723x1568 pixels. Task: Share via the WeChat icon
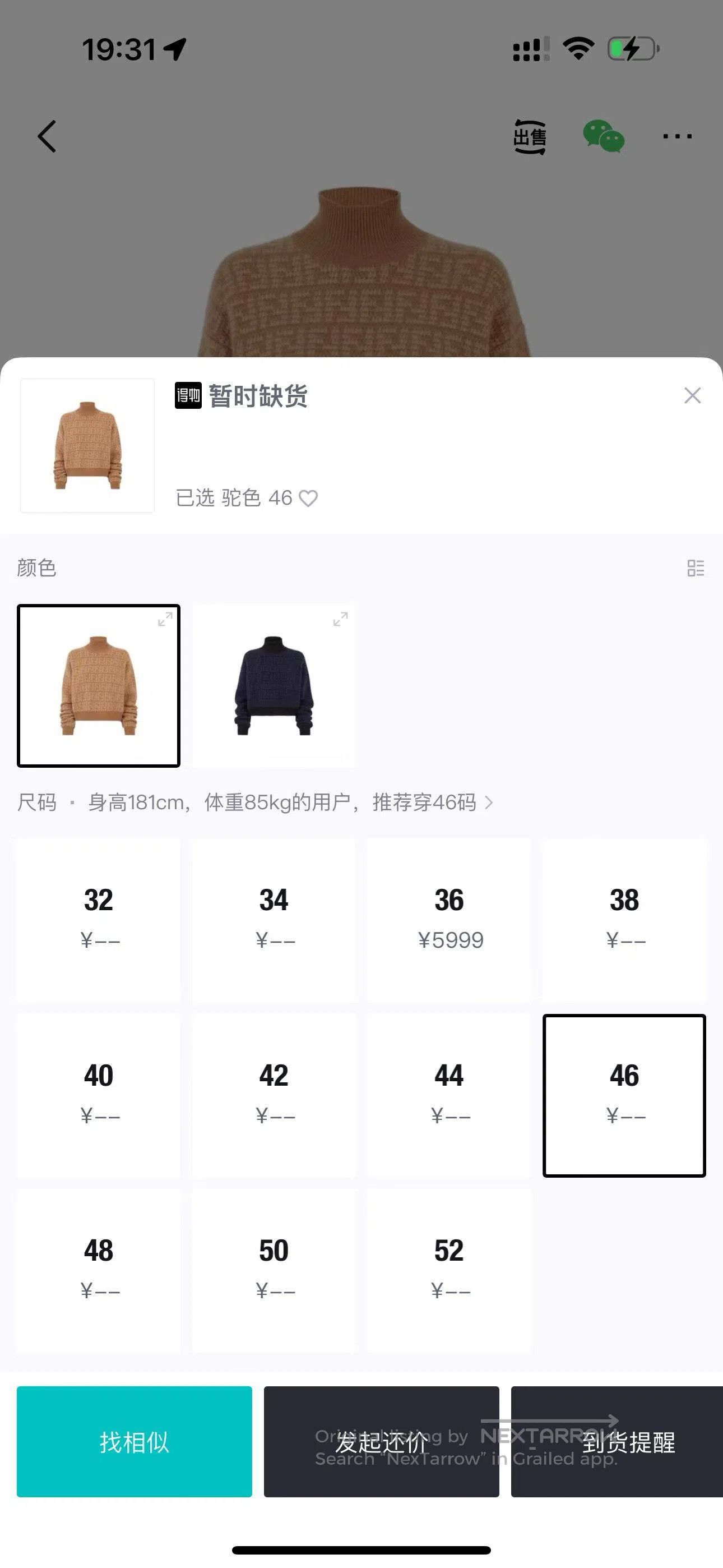[603, 136]
